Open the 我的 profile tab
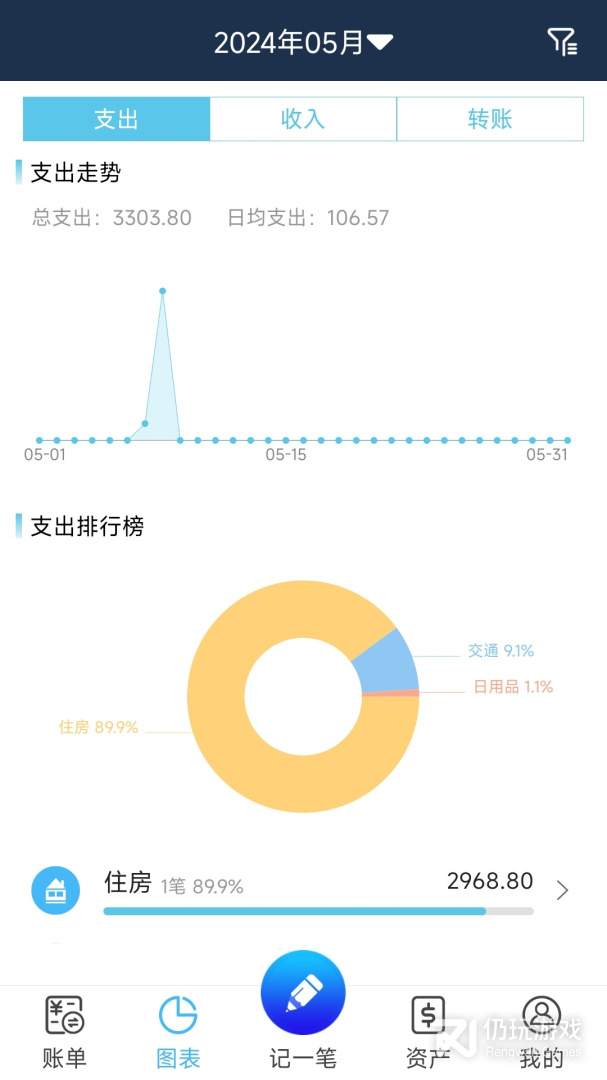Image resolution: width=607 pixels, height=1080 pixels. 541,1031
